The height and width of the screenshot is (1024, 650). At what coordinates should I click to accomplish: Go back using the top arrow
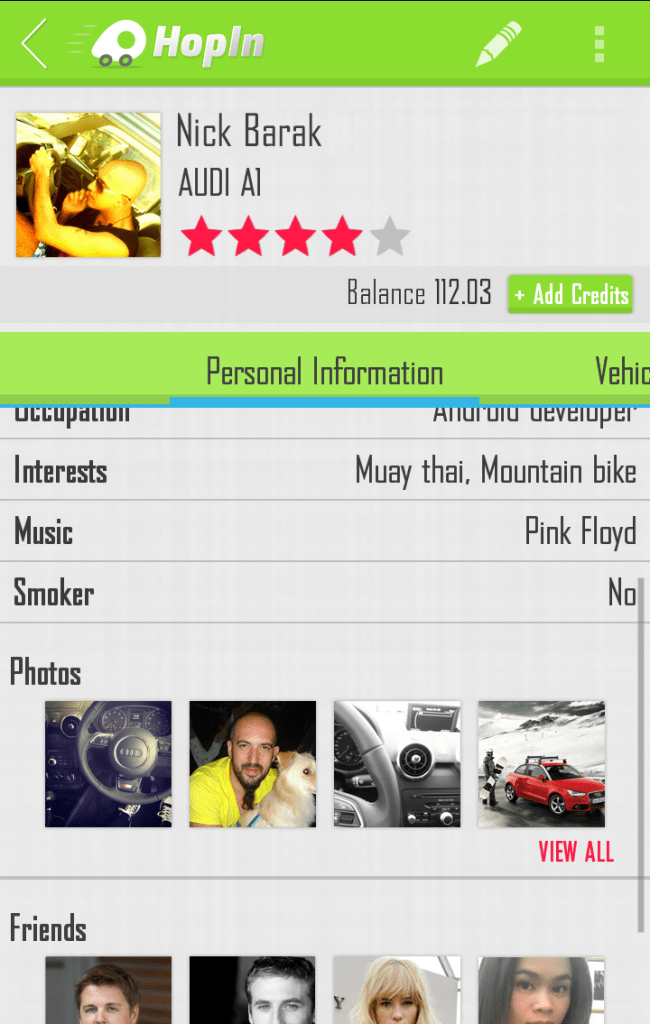(x=35, y=44)
